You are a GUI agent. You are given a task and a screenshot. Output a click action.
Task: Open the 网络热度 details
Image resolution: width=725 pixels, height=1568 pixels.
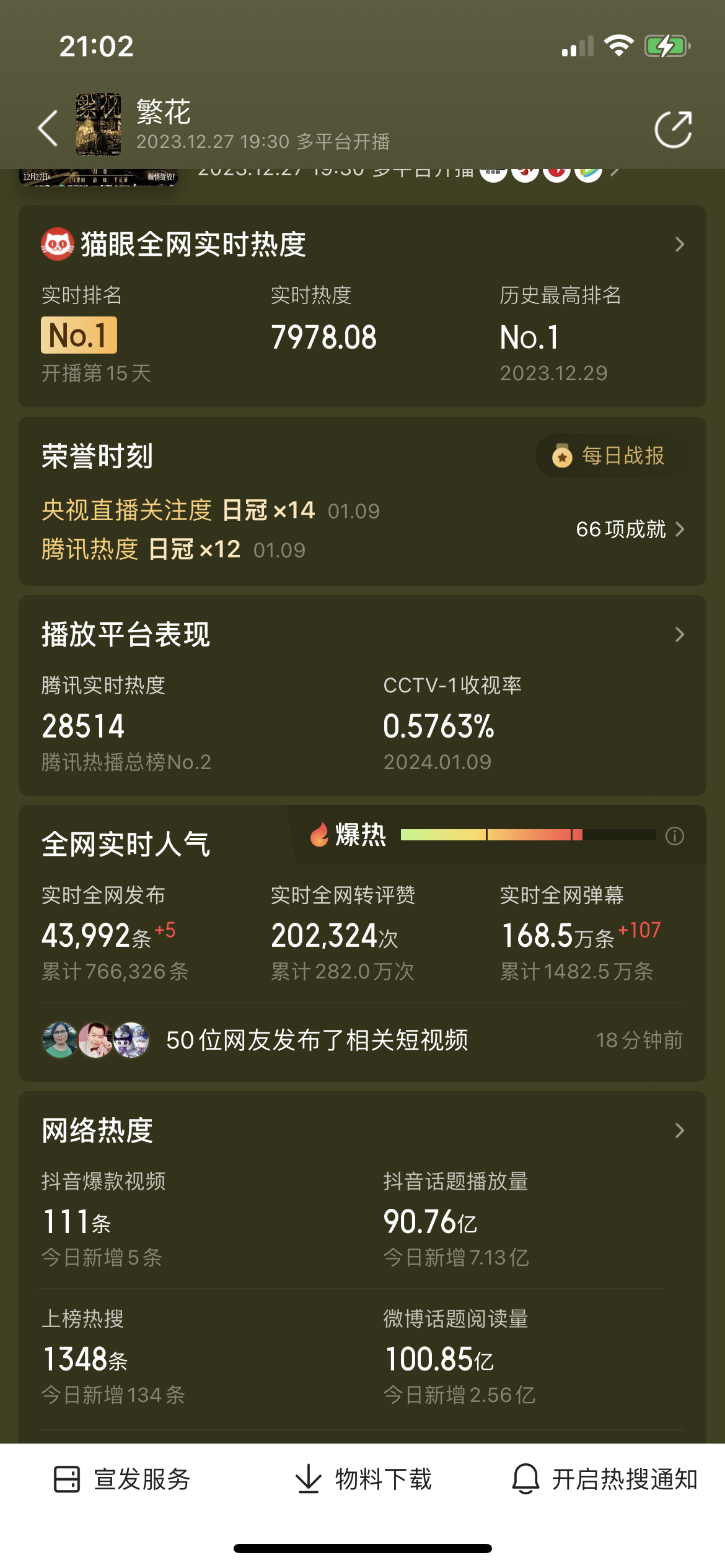coord(679,1131)
